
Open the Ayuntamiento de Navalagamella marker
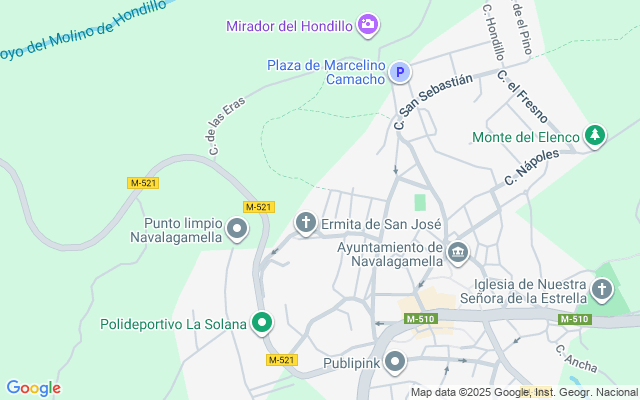tap(458, 253)
